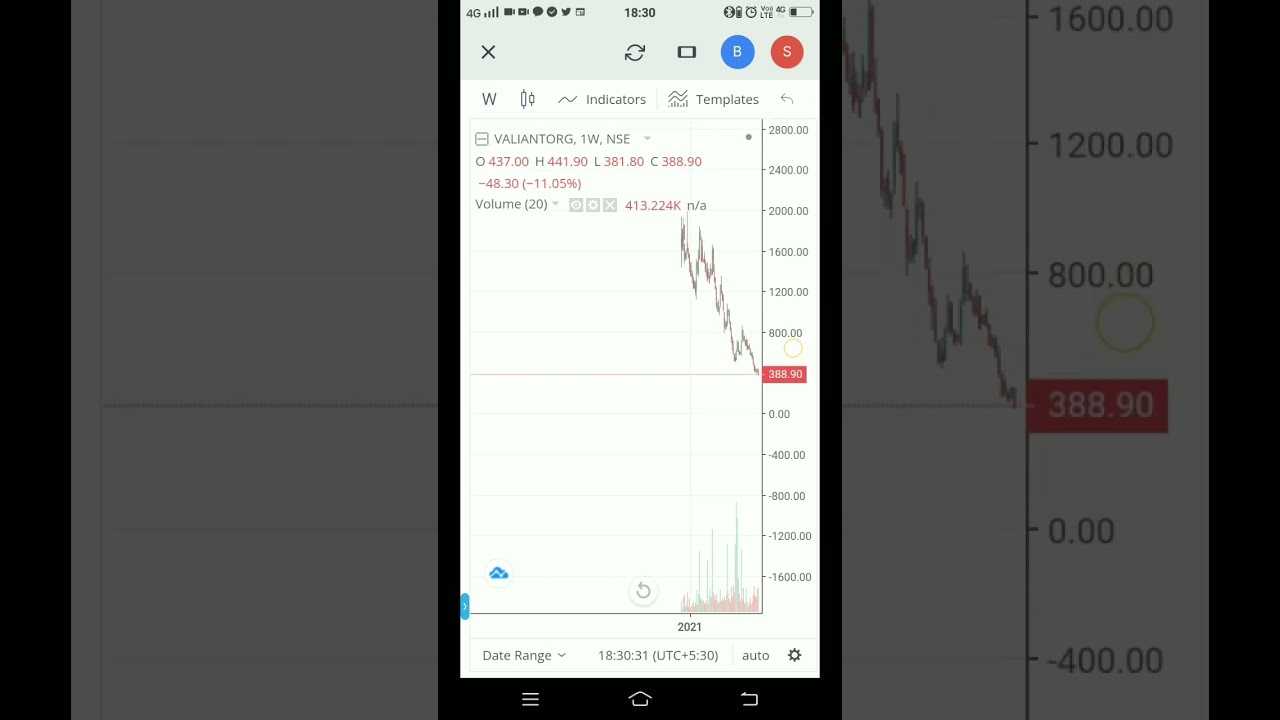Hide the Volume indicator with eye icon
Viewport: 1280px width, 720px height.
click(x=576, y=205)
